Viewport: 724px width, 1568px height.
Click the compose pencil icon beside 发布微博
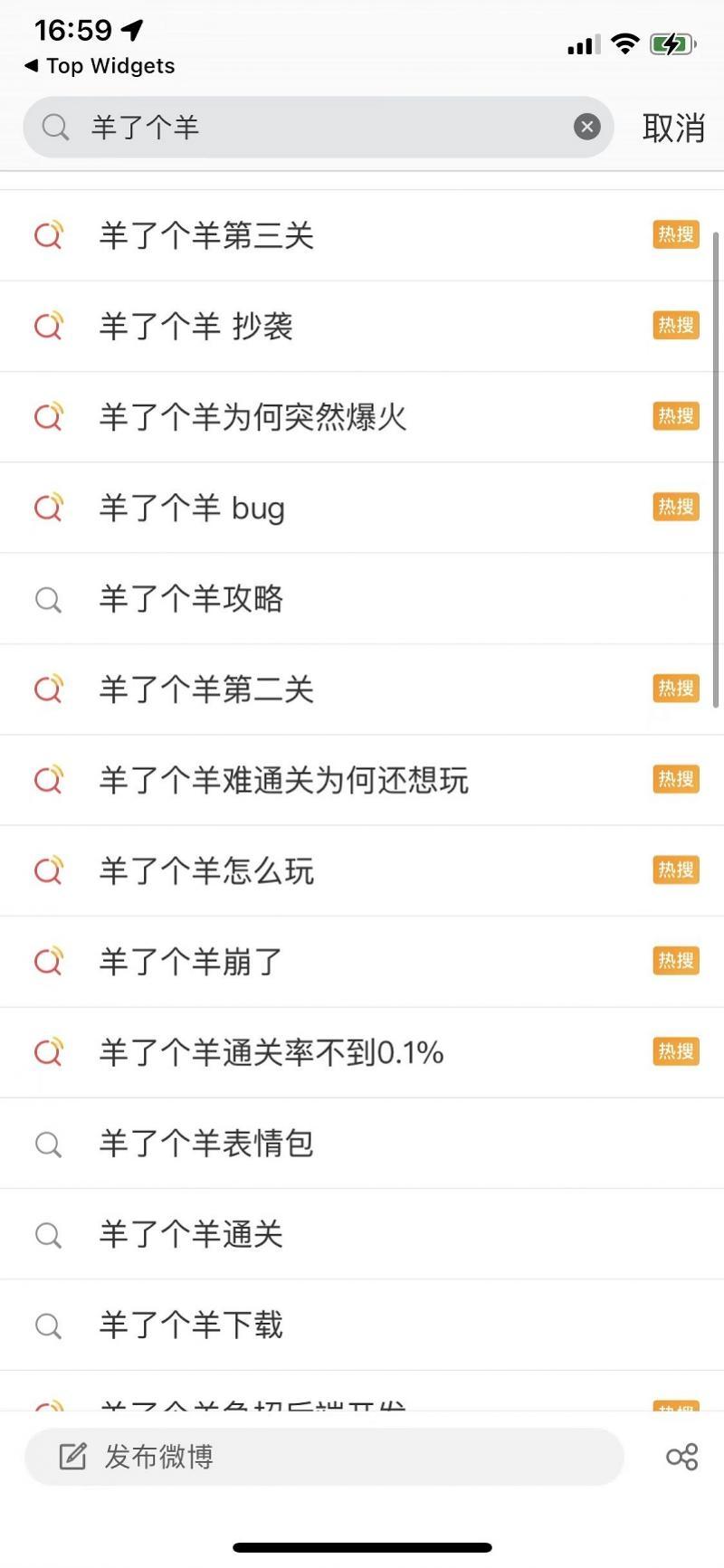(75, 1456)
